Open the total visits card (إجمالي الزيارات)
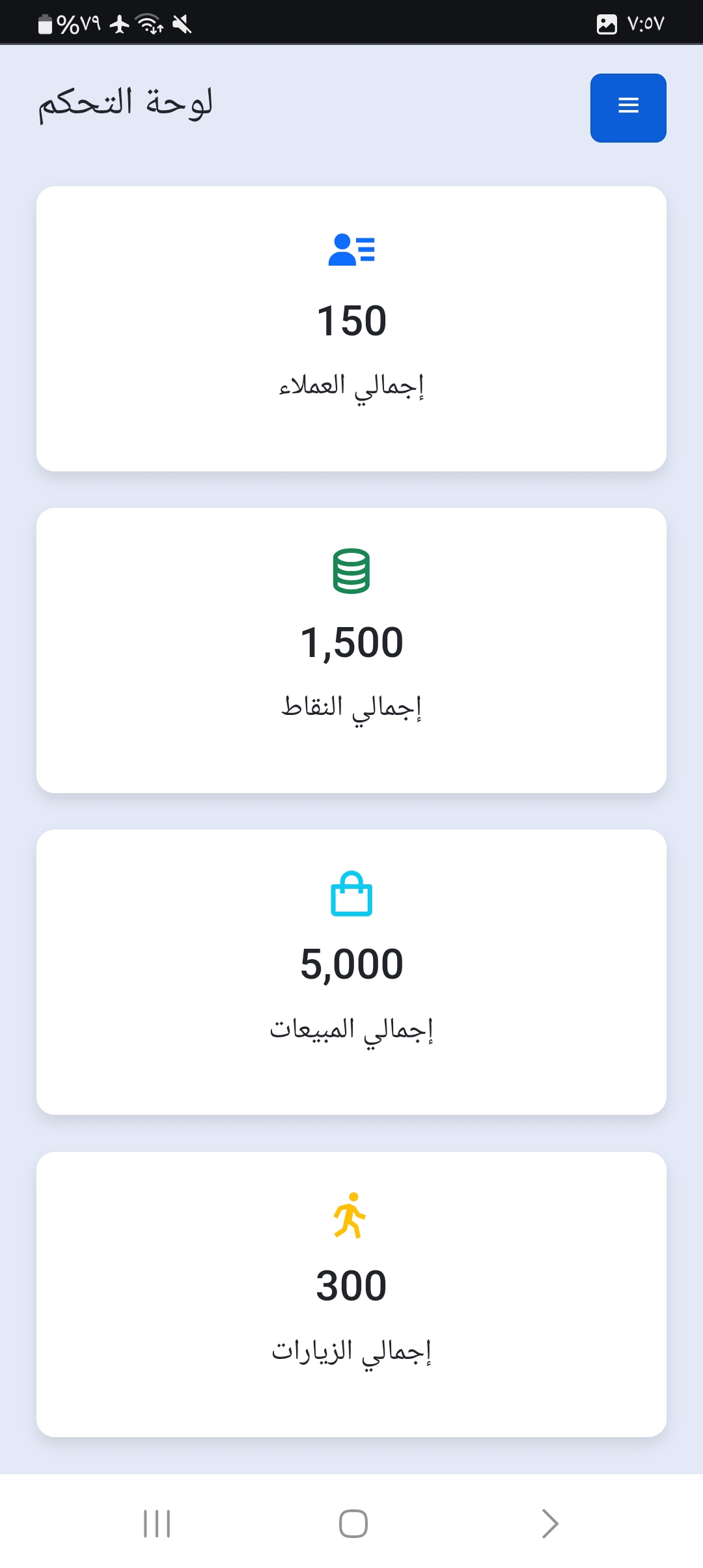 (351, 1295)
